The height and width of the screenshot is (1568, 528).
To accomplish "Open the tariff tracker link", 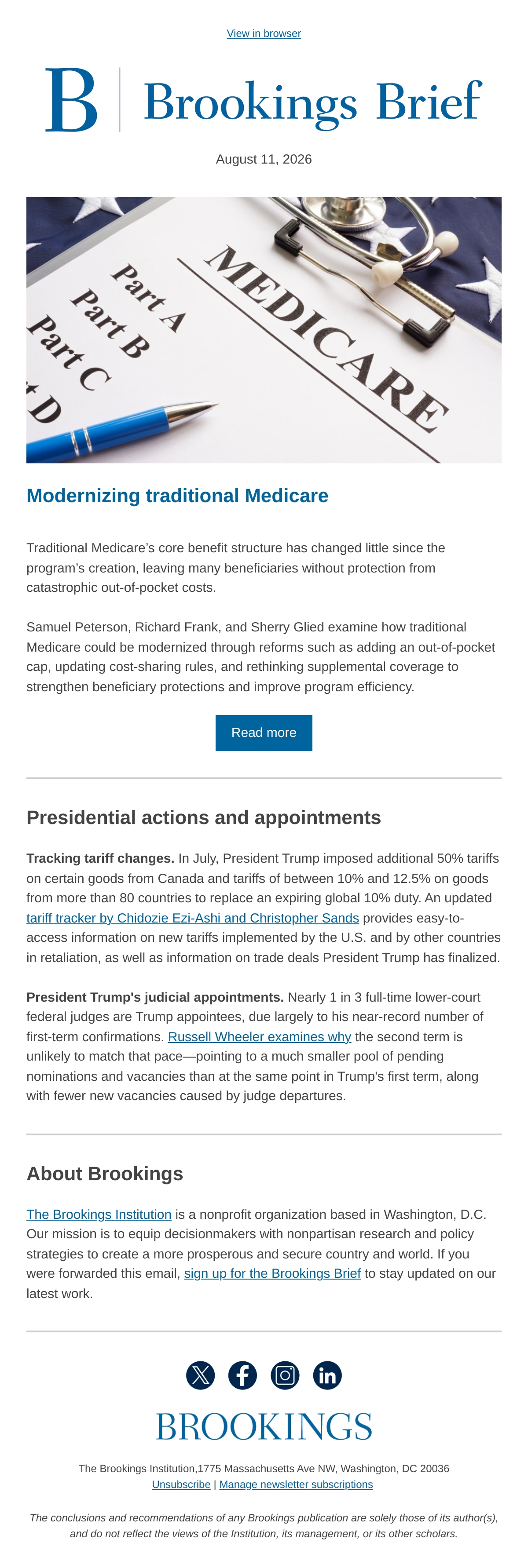I will coord(192,918).
